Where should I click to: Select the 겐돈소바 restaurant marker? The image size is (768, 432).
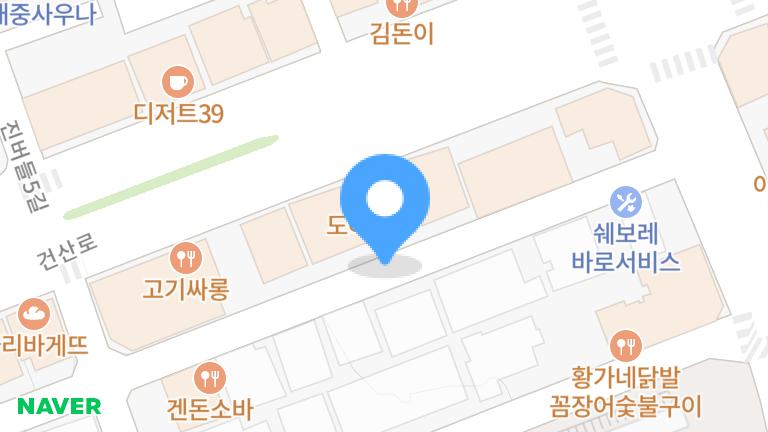[x=210, y=377]
